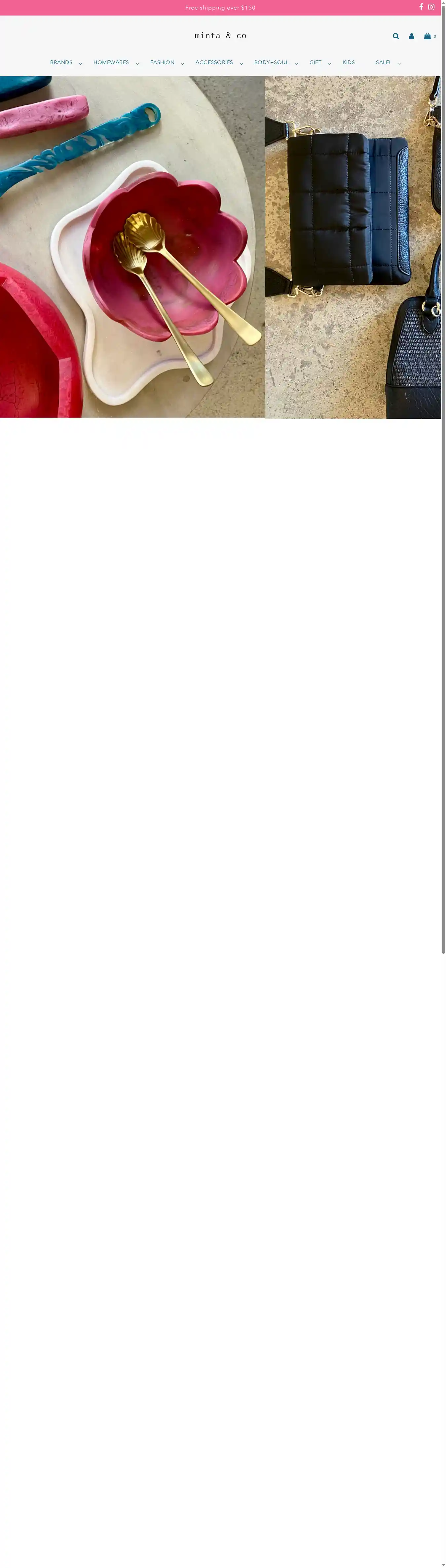
Task: Open the resin homewares banner image
Action: (x=132, y=246)
